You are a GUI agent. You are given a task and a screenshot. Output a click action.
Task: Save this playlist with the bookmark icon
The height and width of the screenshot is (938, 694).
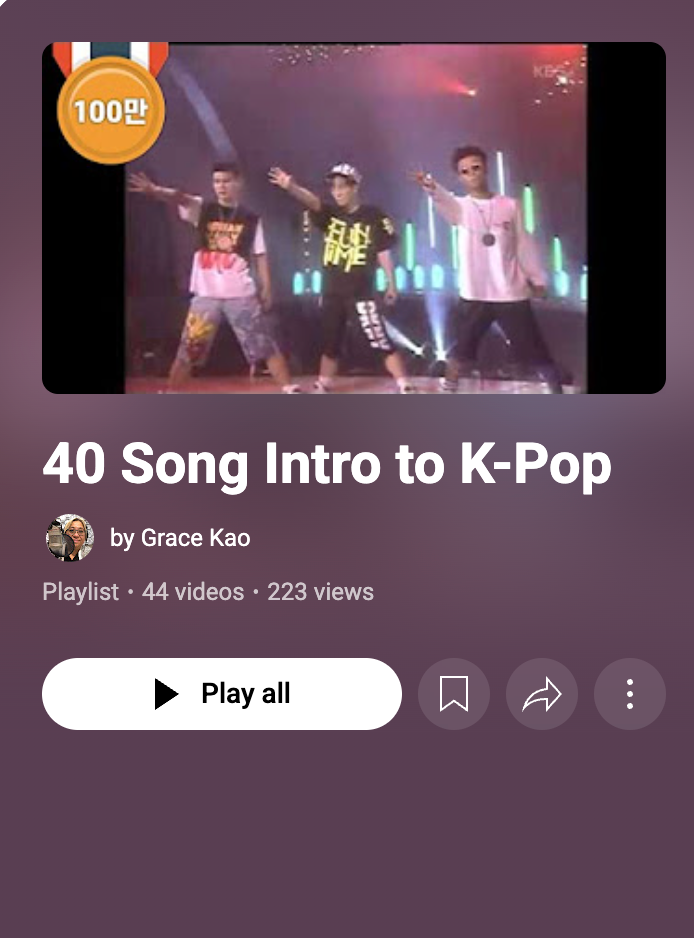pyautogui.click(x=454, y=694)
